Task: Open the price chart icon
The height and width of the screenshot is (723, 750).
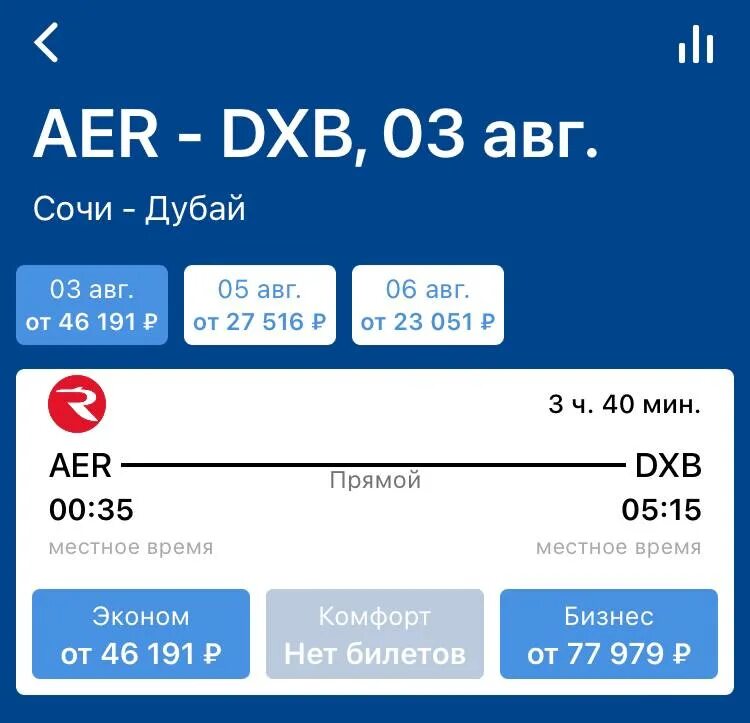Action: [x=695, y=43]
